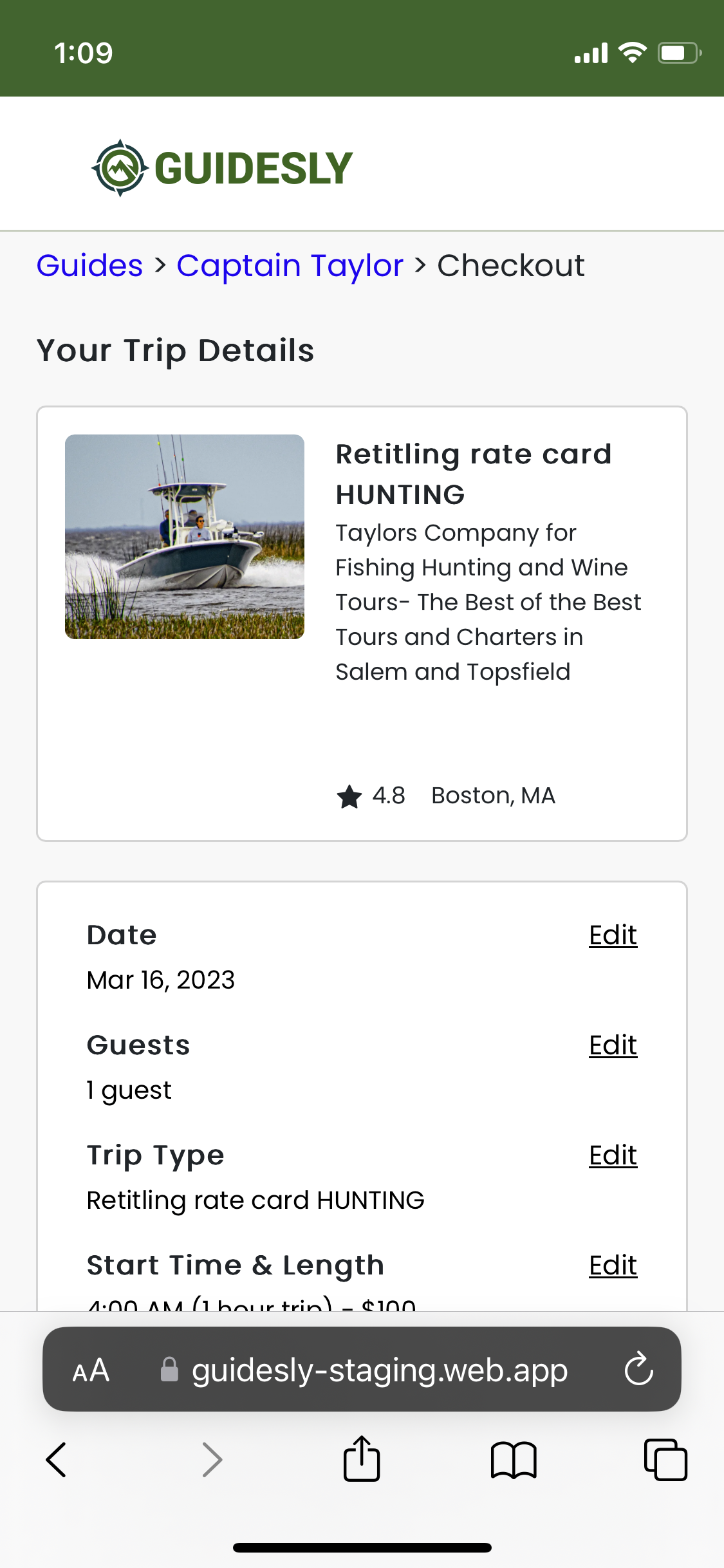
Task: Click the Guidesly compass logo
Action: [x=120, y=165]
